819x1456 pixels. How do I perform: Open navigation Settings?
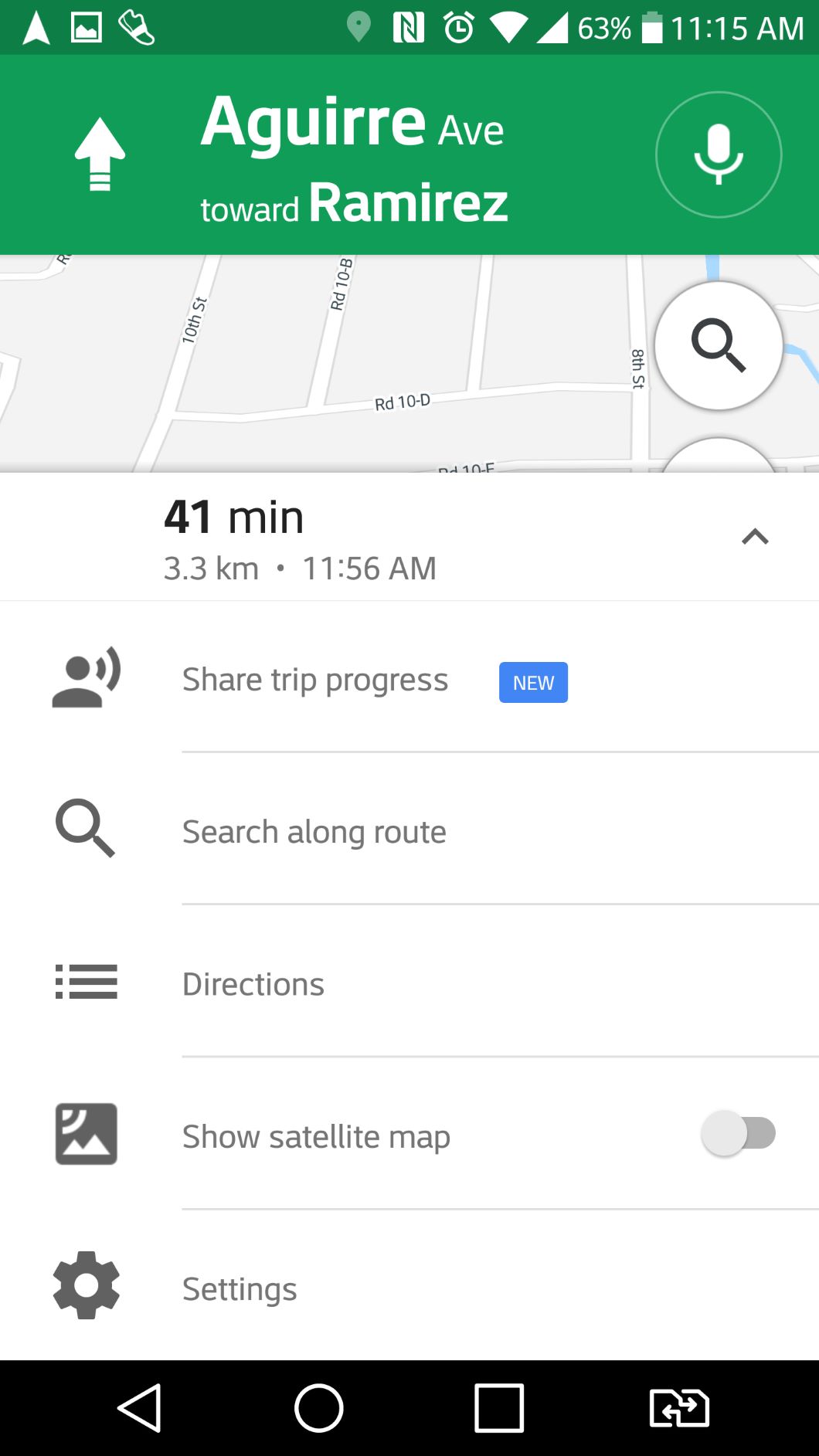[x=240, y=1289]
